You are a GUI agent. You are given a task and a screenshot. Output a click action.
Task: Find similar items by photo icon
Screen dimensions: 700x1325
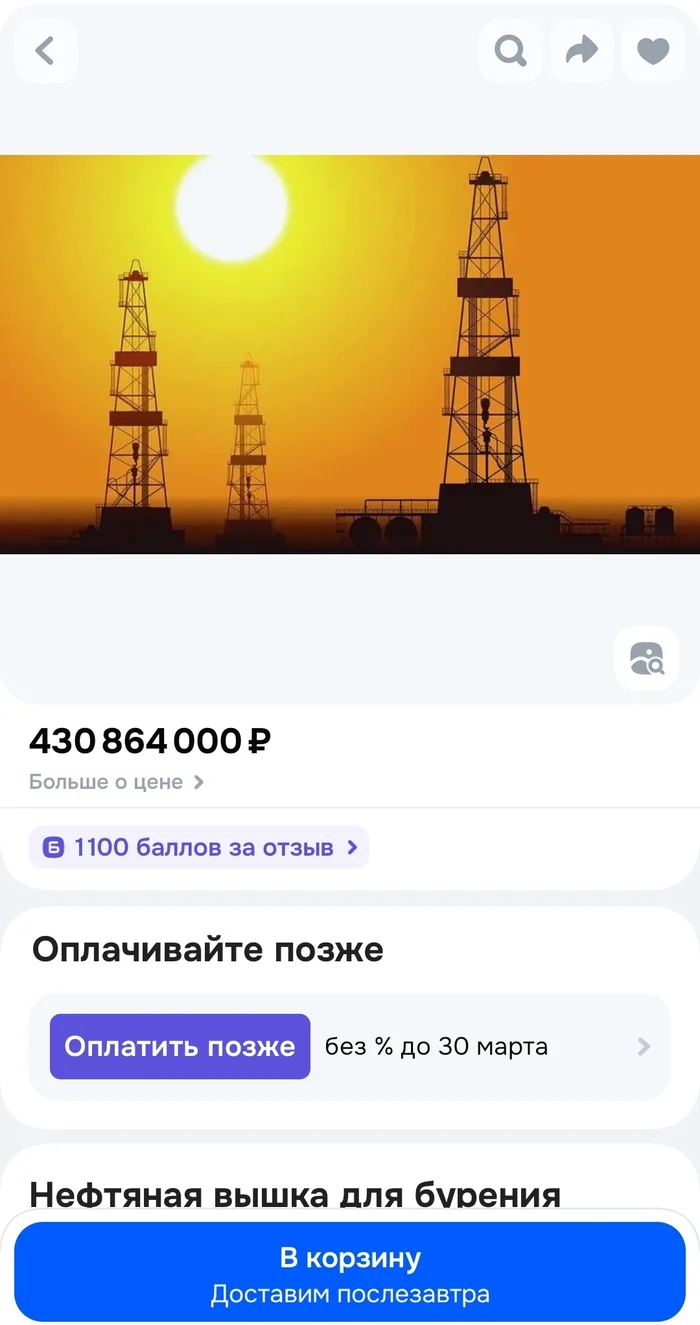(646, 658)
